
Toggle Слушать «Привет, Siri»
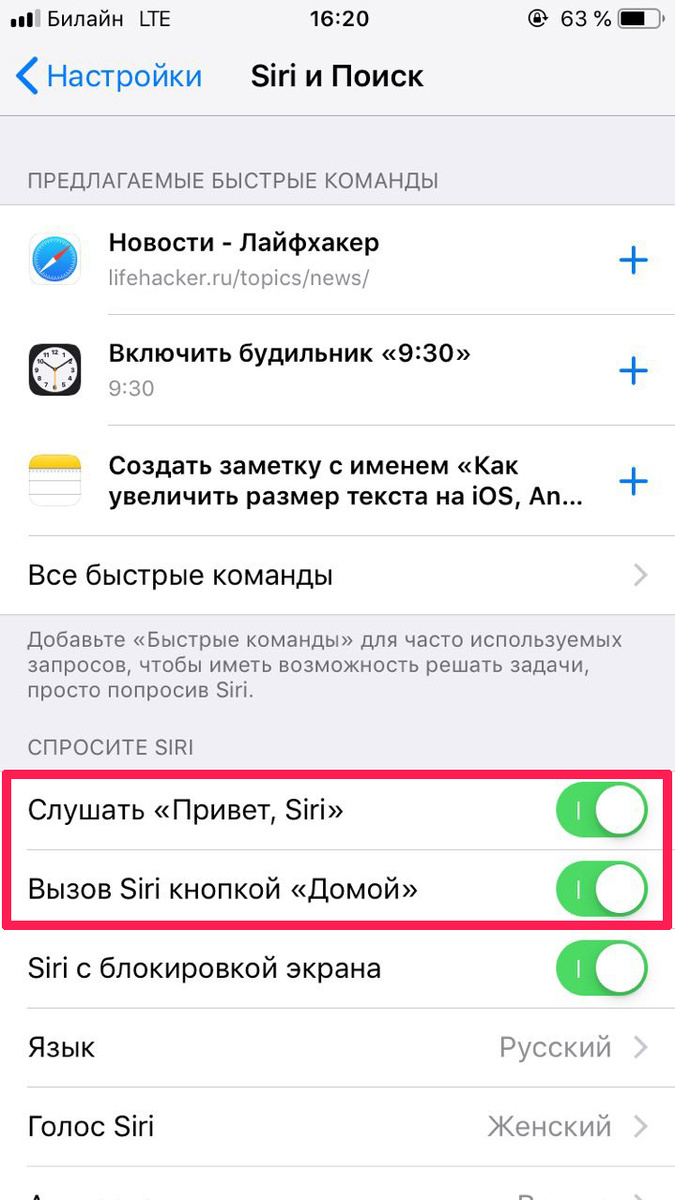pos(601,810)
